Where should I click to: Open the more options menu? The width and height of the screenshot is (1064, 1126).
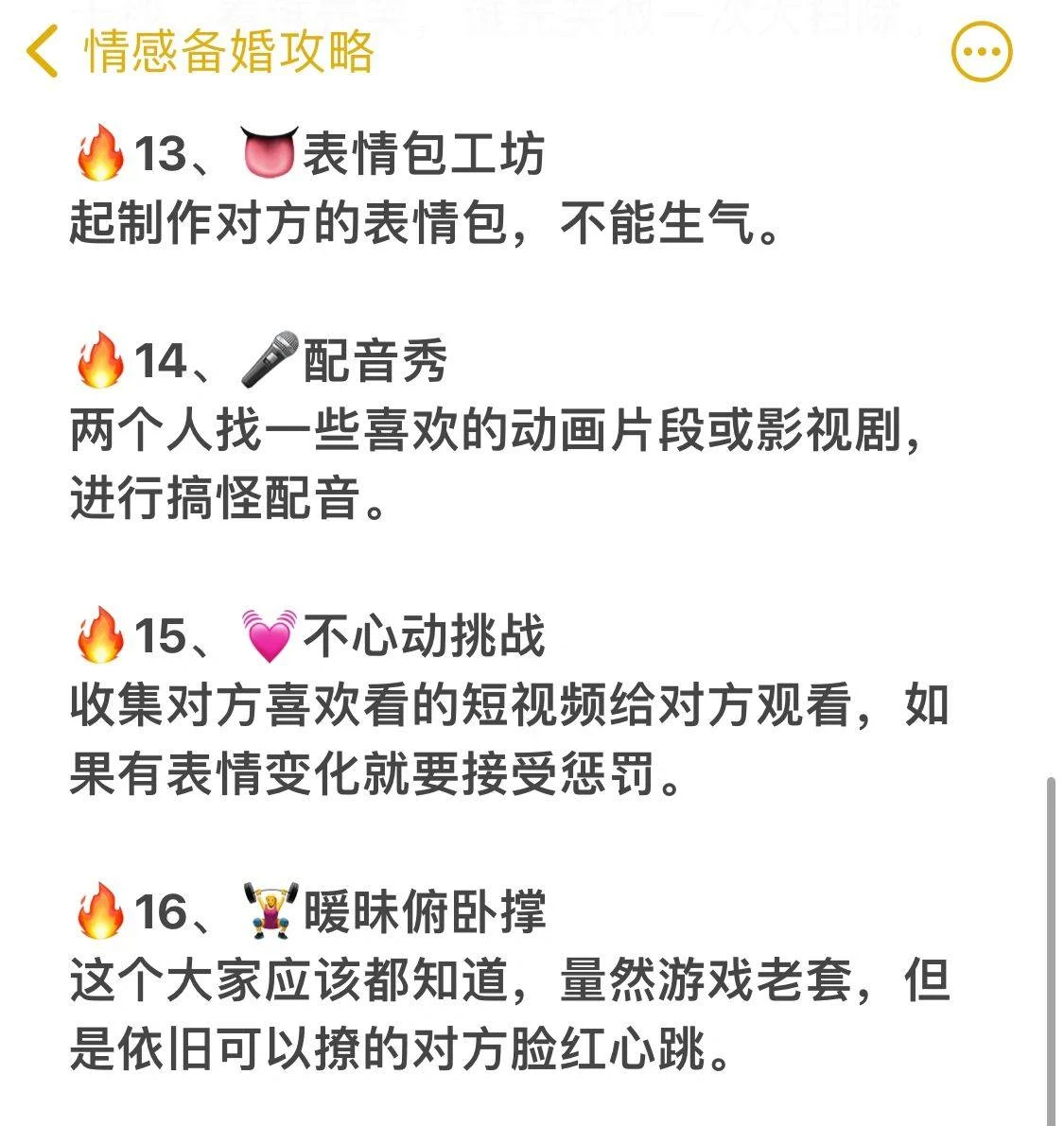981,52
